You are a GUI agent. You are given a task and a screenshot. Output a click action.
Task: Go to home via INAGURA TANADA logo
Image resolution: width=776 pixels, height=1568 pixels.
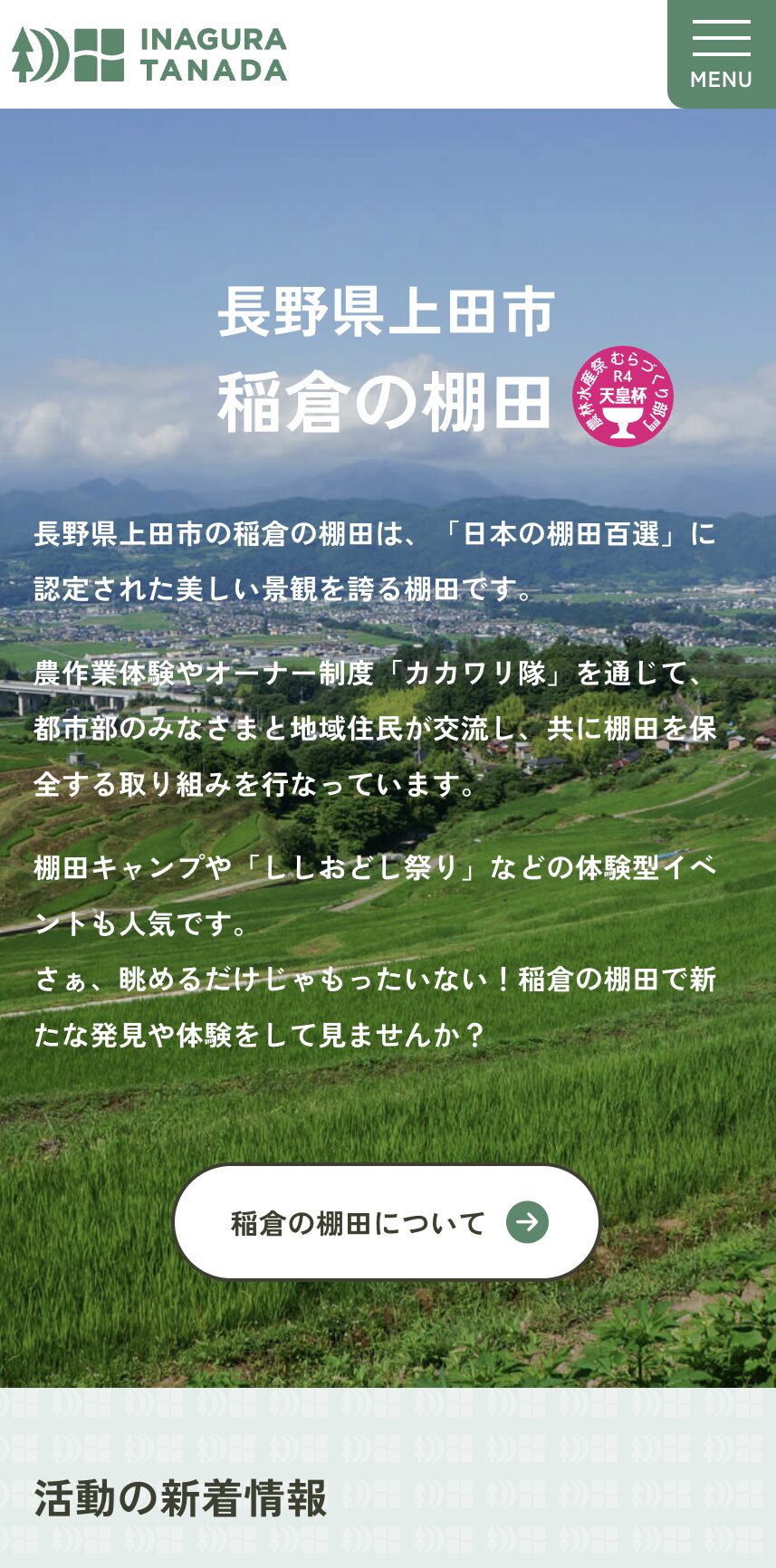coord(149,55)
